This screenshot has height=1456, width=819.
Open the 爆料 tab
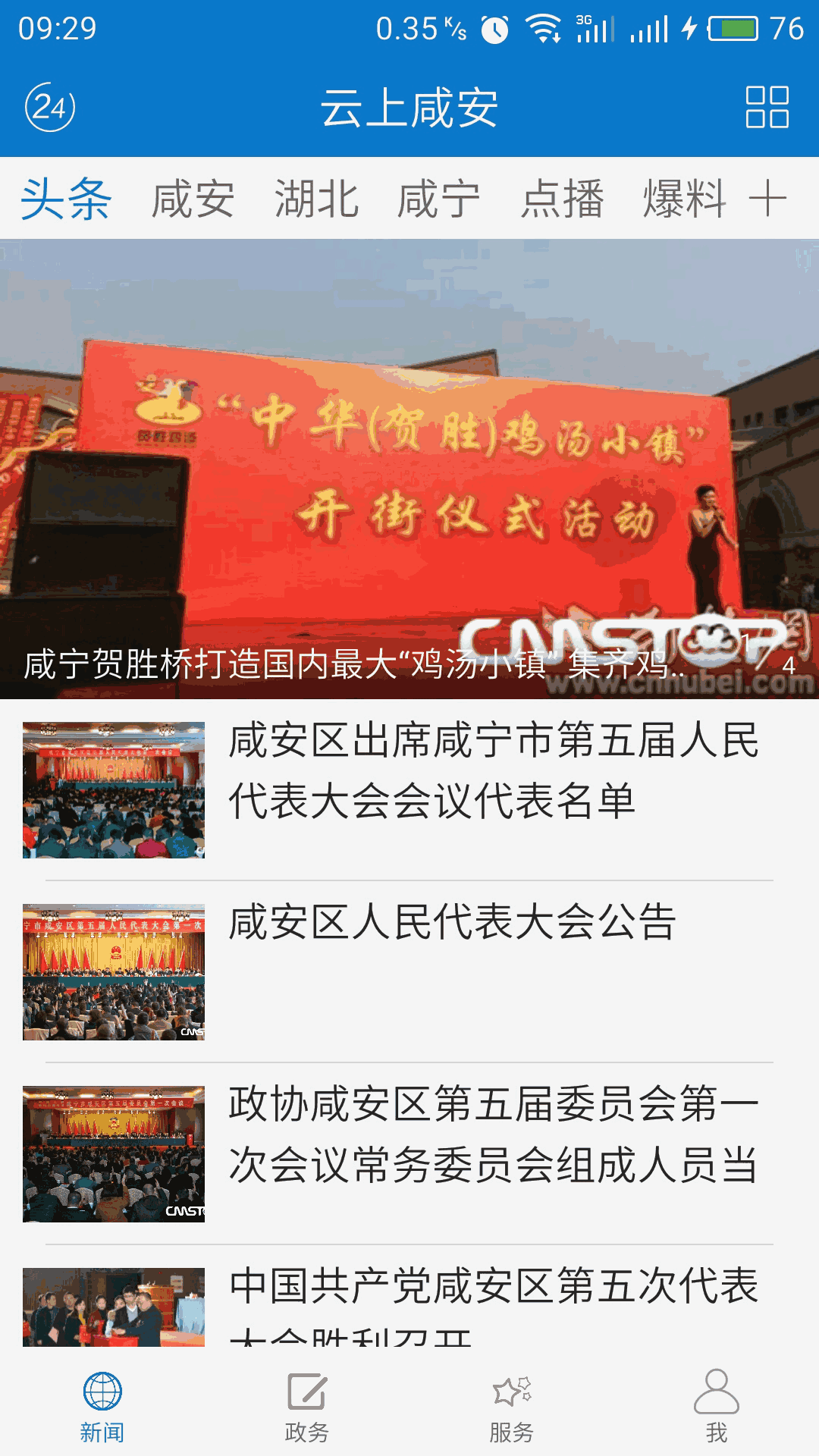click(685, 196)
